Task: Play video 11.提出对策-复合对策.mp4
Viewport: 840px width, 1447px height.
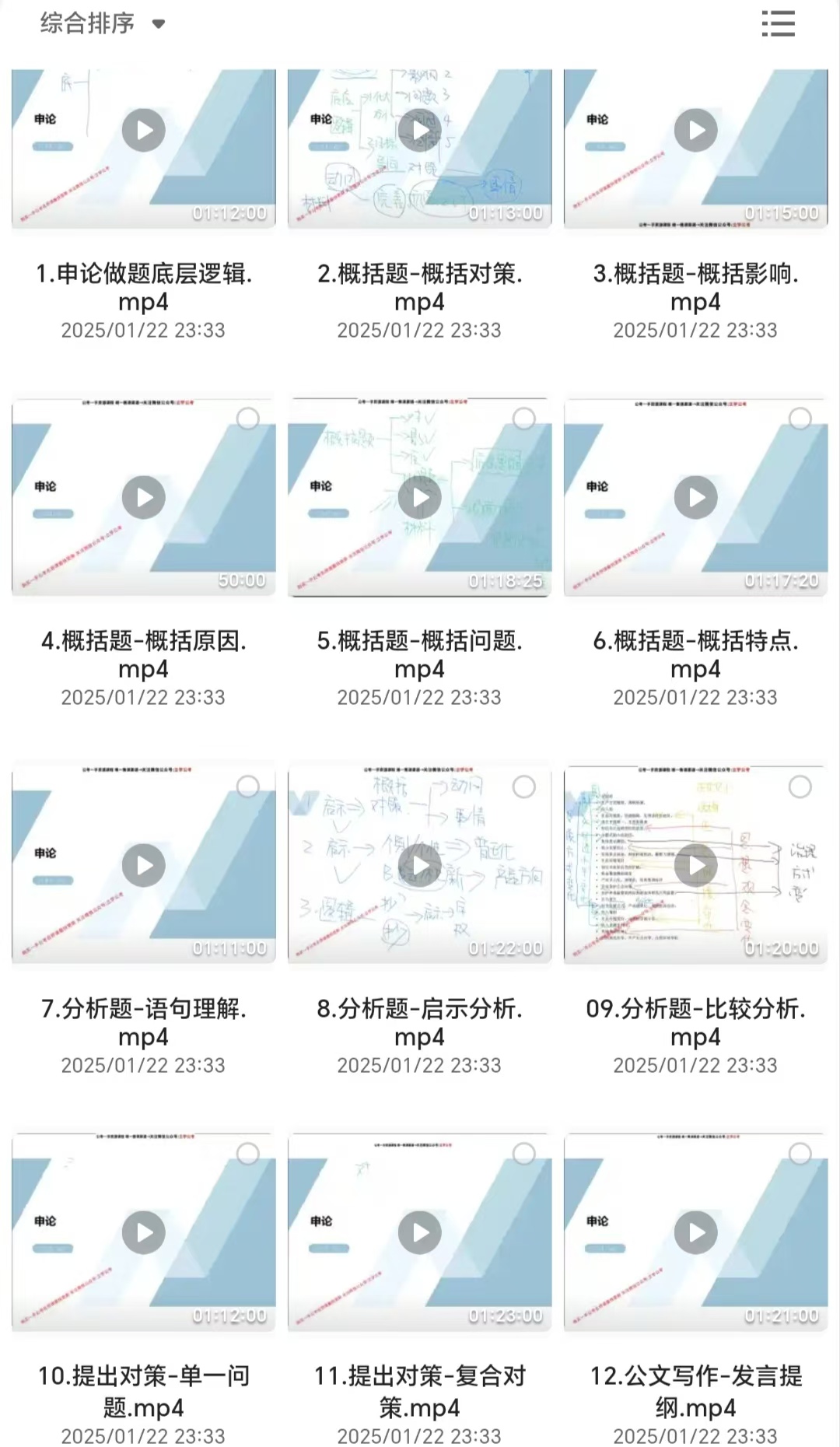Action: point(420,1232)
